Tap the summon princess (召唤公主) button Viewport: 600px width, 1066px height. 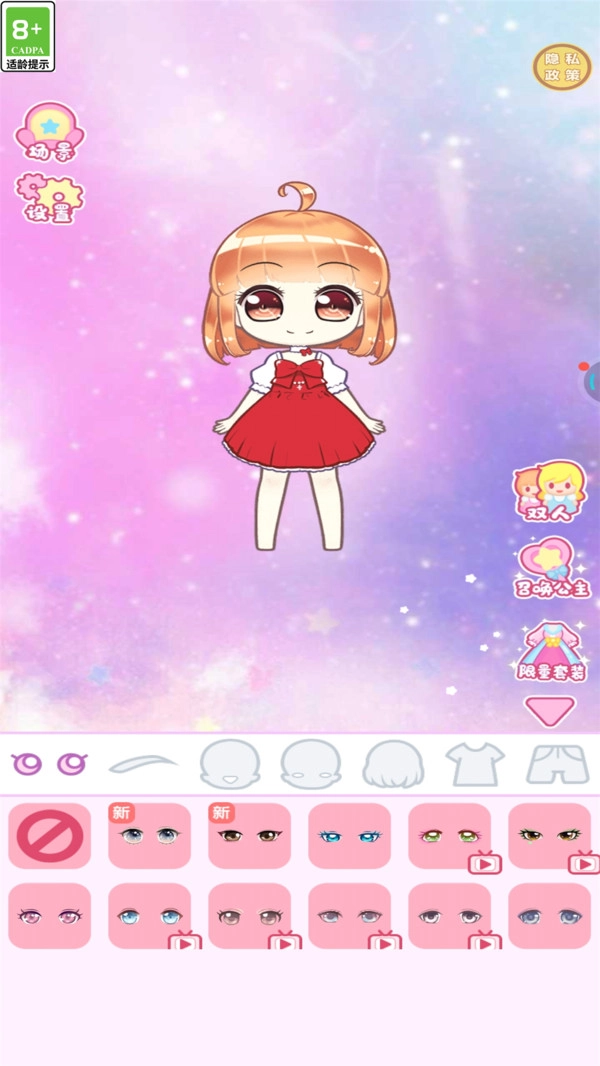tap(548, 568)
